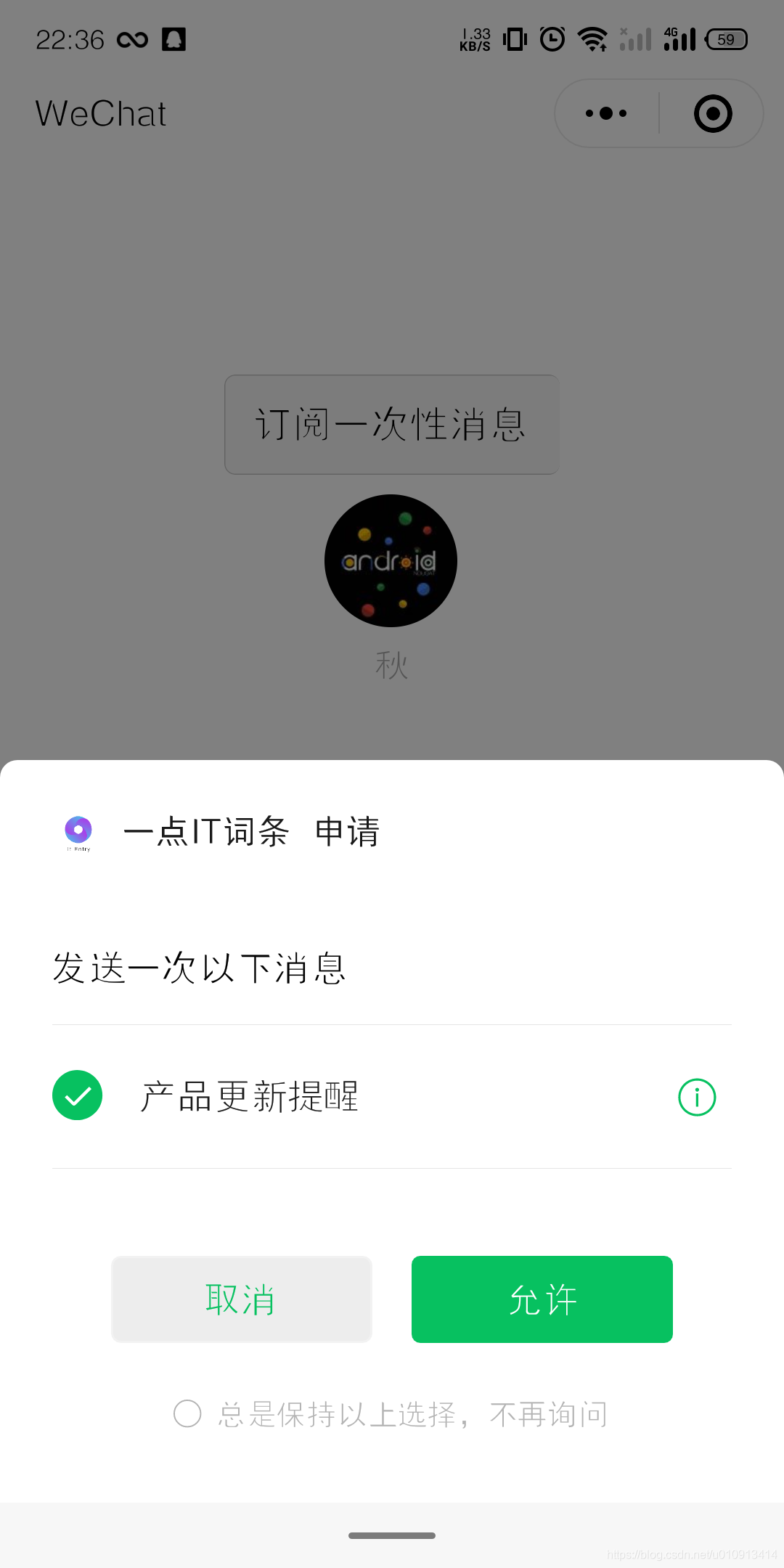Tap the gesture bar at screen bottom
Screen dimensions: 784x1568
(391, 1535)
